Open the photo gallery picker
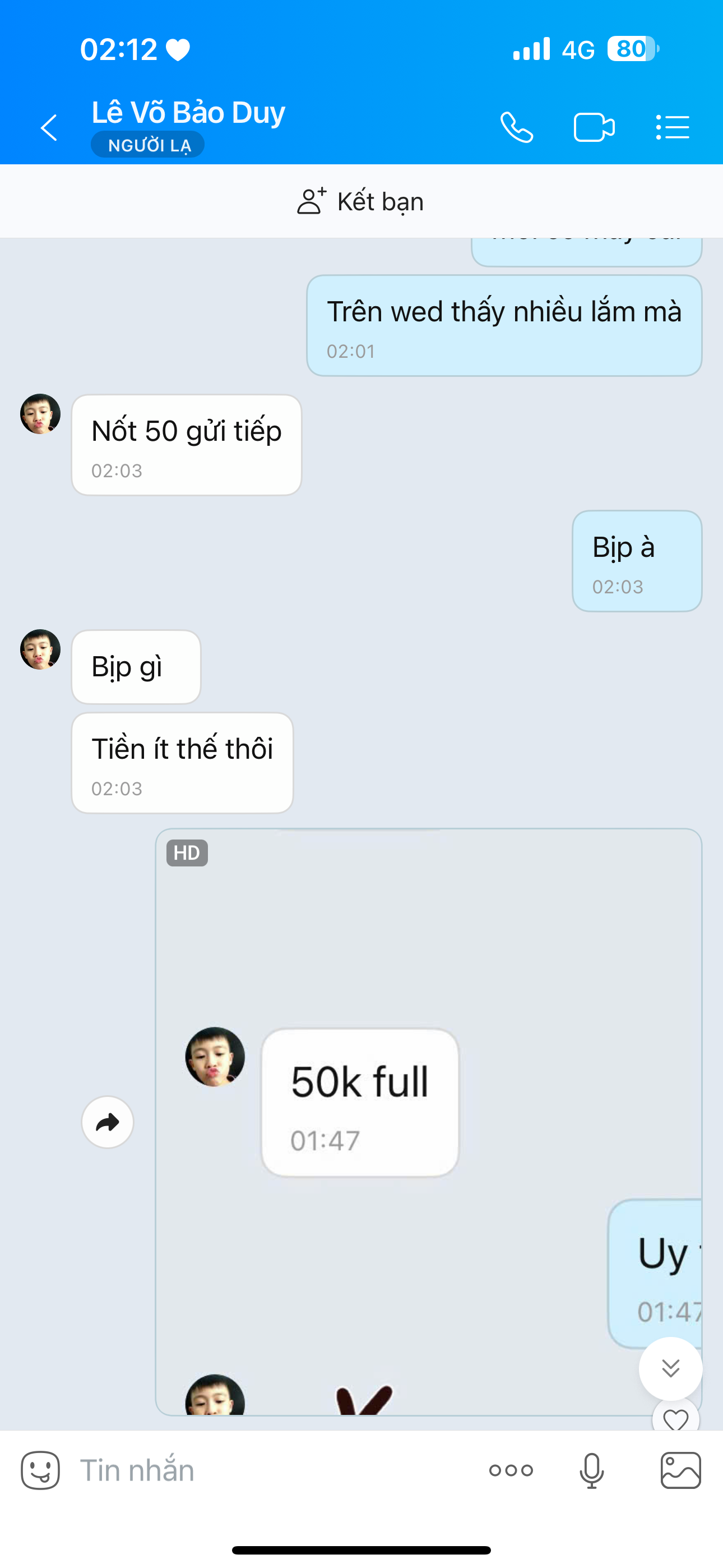Viewport: 723px width, 1568px height. (x=680, y=1470)
